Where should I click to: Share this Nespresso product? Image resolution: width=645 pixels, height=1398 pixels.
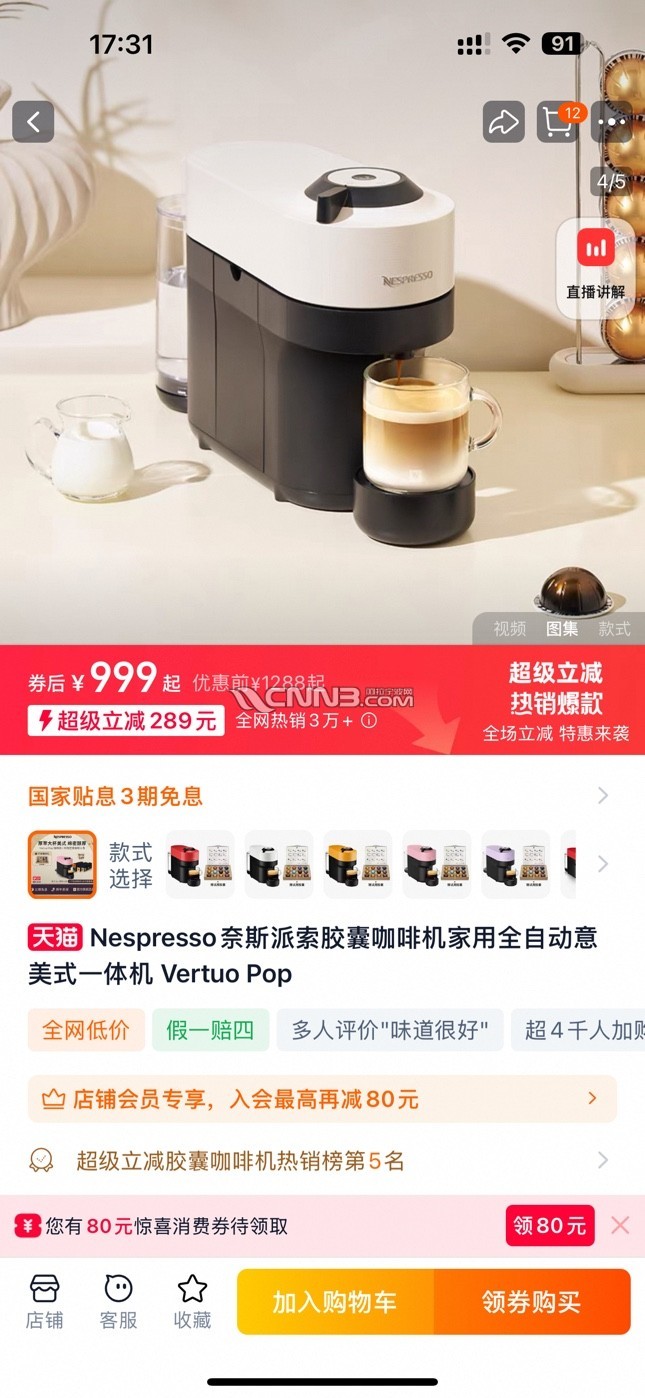point(503,122)
